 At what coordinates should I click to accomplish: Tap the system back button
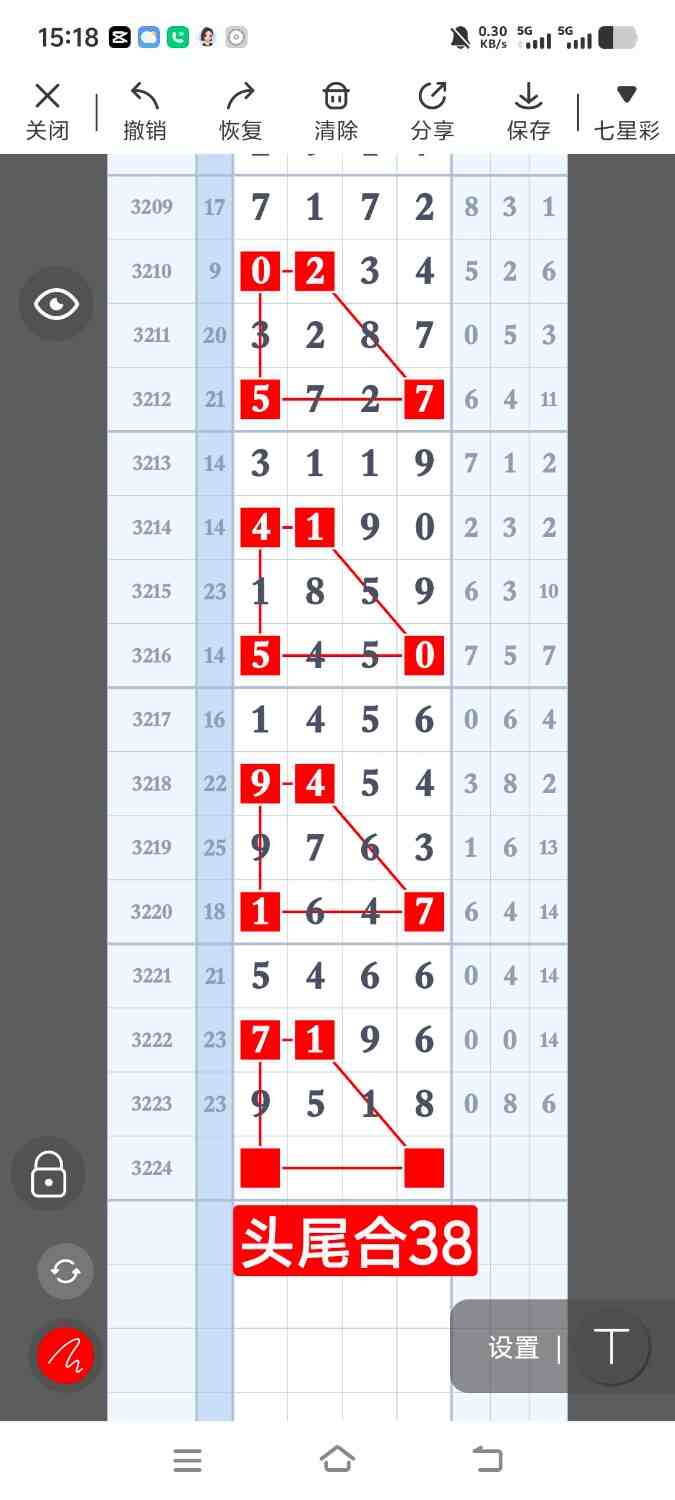click(487, 1460)
